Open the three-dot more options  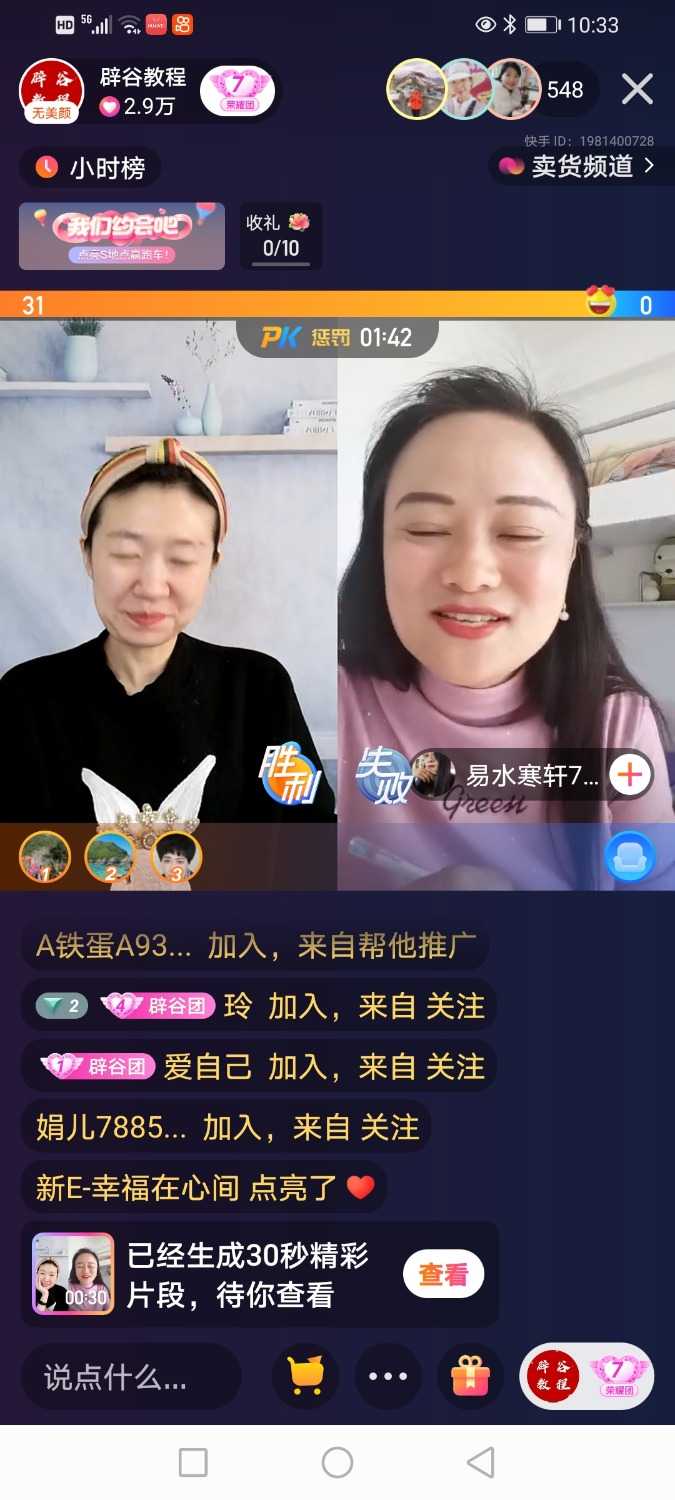pos(388,1377)
